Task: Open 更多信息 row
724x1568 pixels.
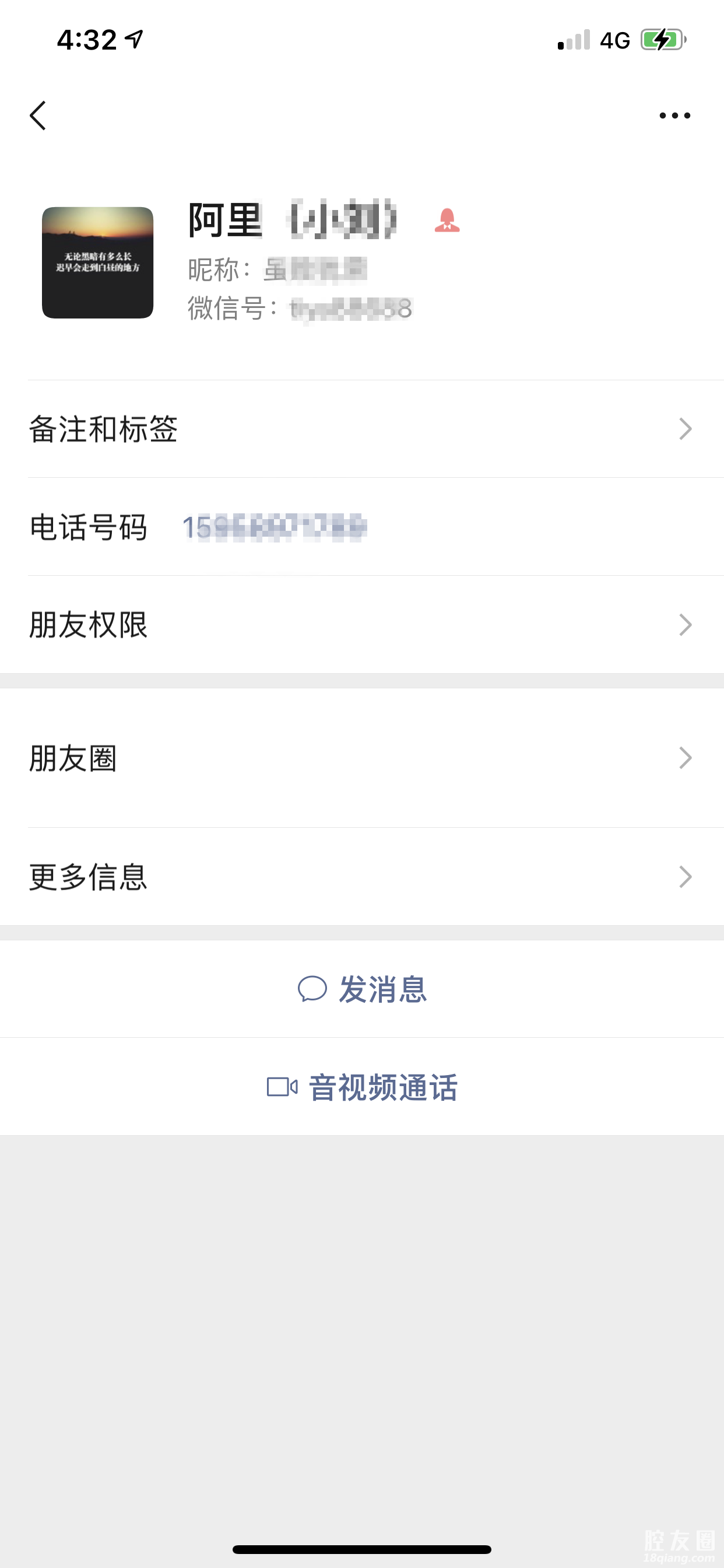Action: tap(361, 877)
